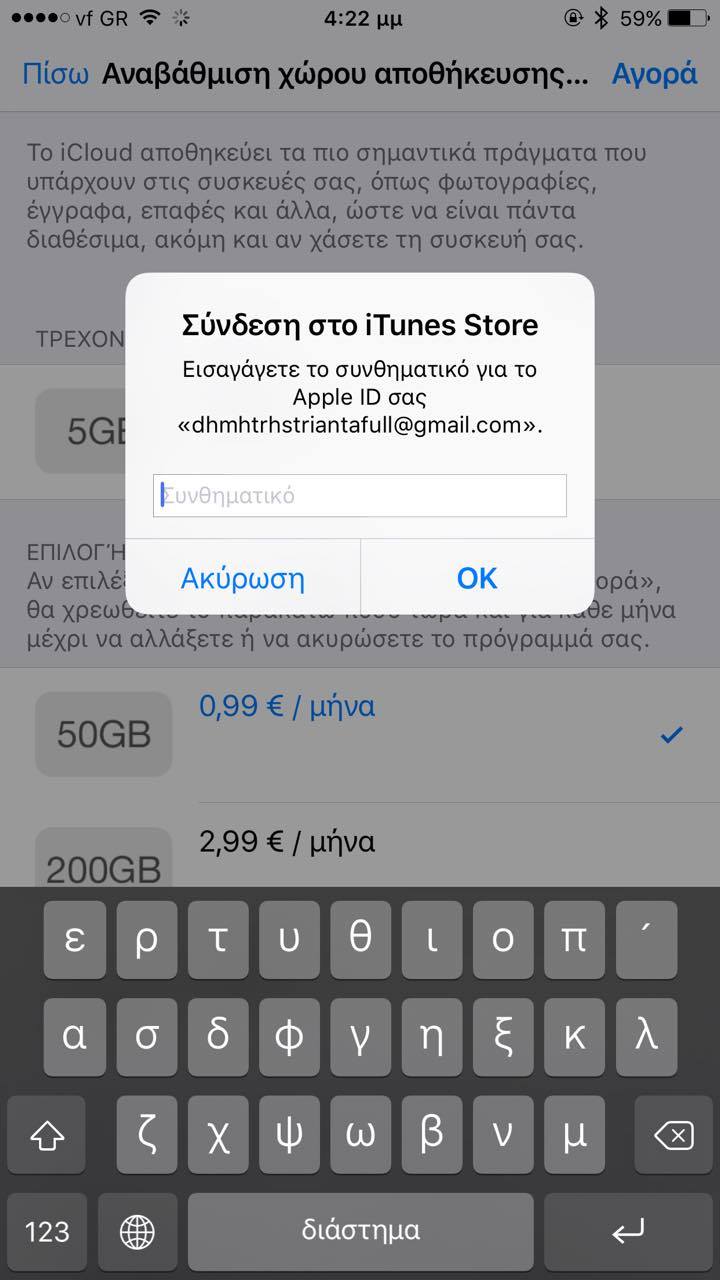Tap the Συνθηματικό password field
Screen dimensions: 720x1280
pyautogui.click(x=359, y=495)
